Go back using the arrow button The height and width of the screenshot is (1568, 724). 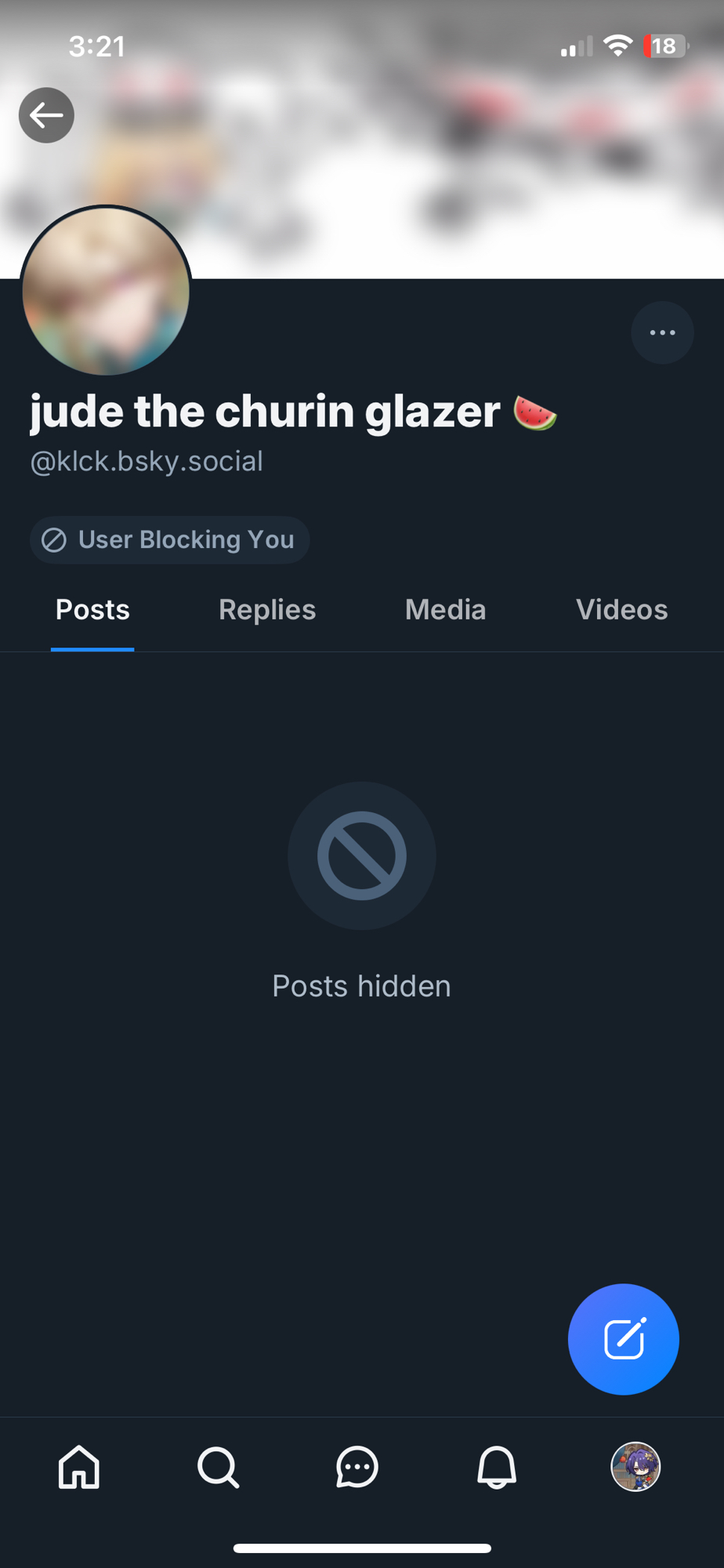point(46,115)
